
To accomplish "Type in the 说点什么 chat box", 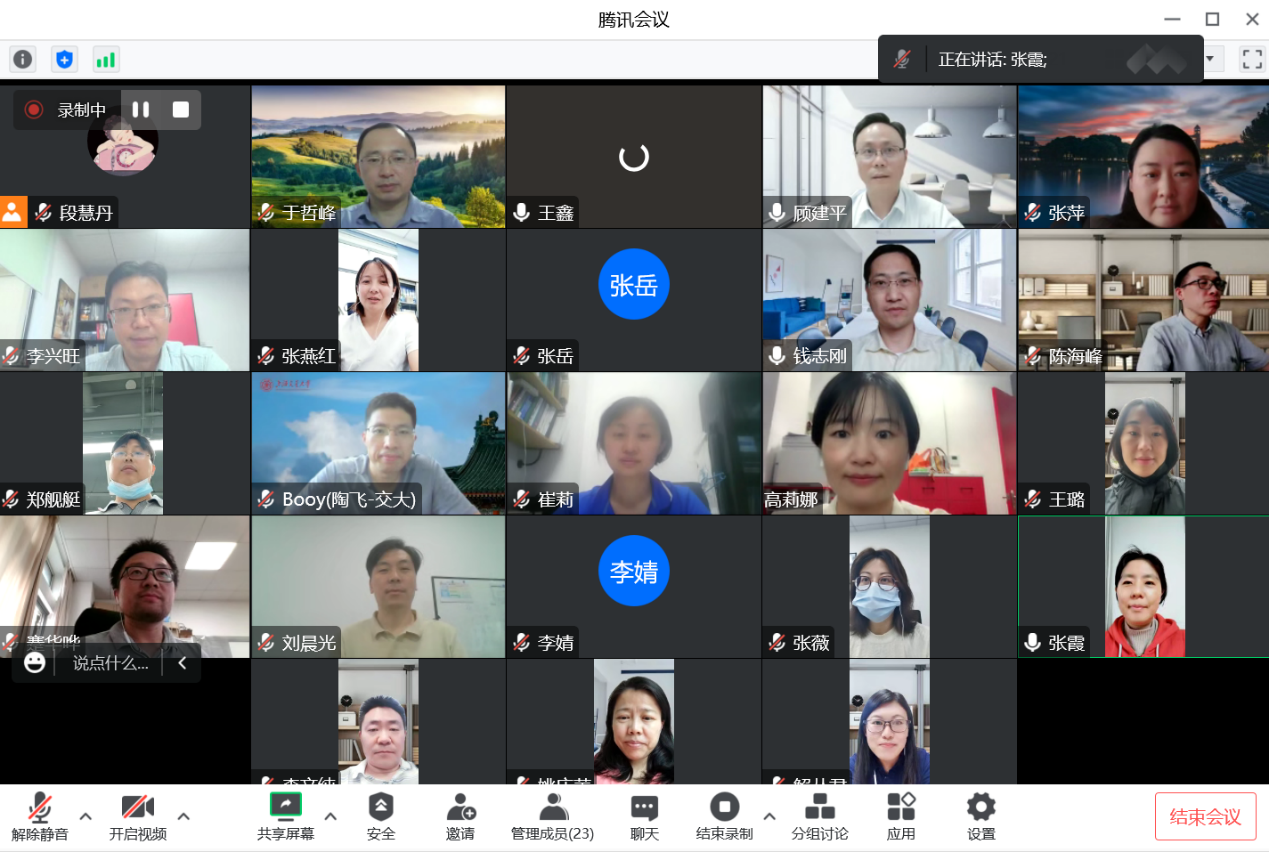I will coord(110,663).
